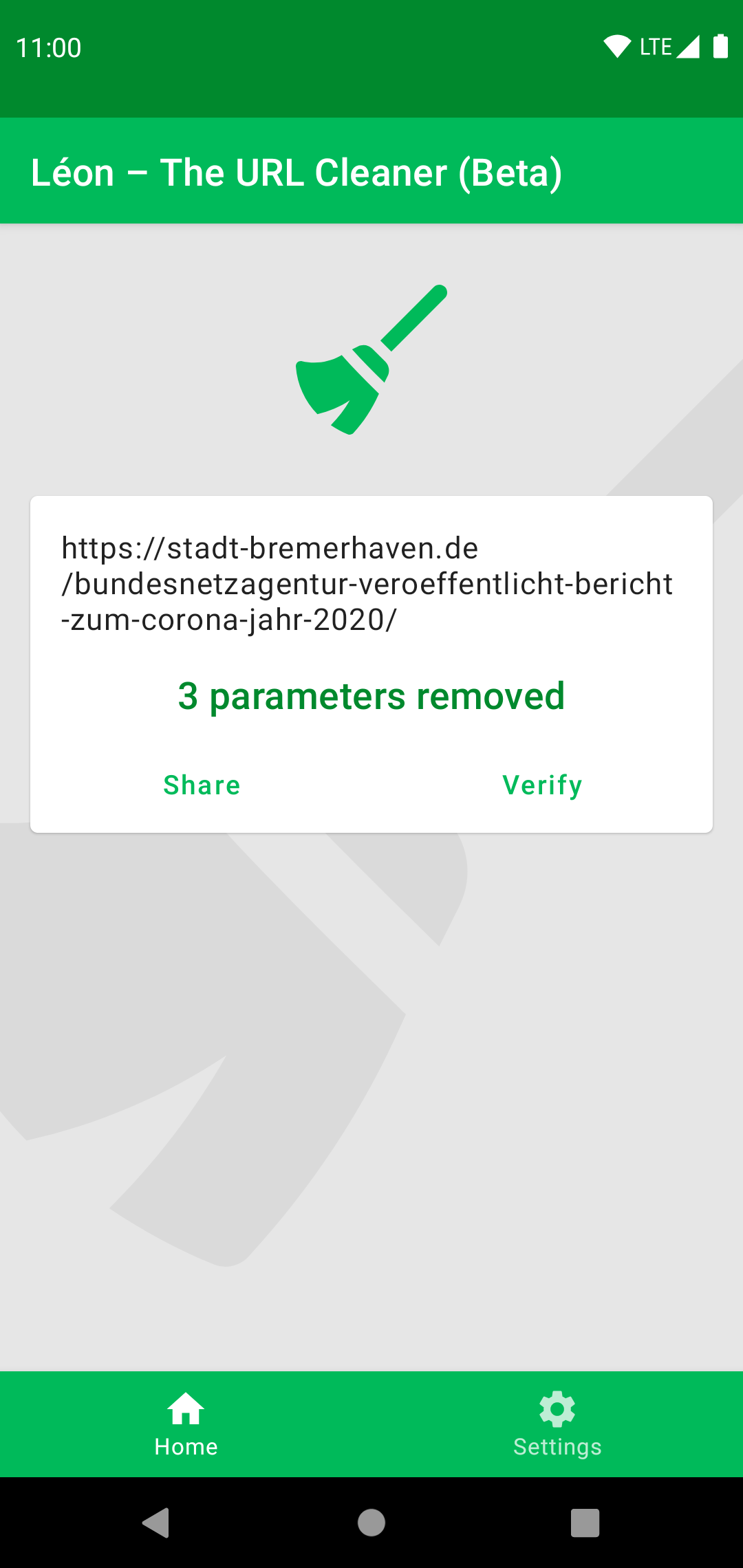Open recent apps from the navigation bar

tap(585, 1523)
